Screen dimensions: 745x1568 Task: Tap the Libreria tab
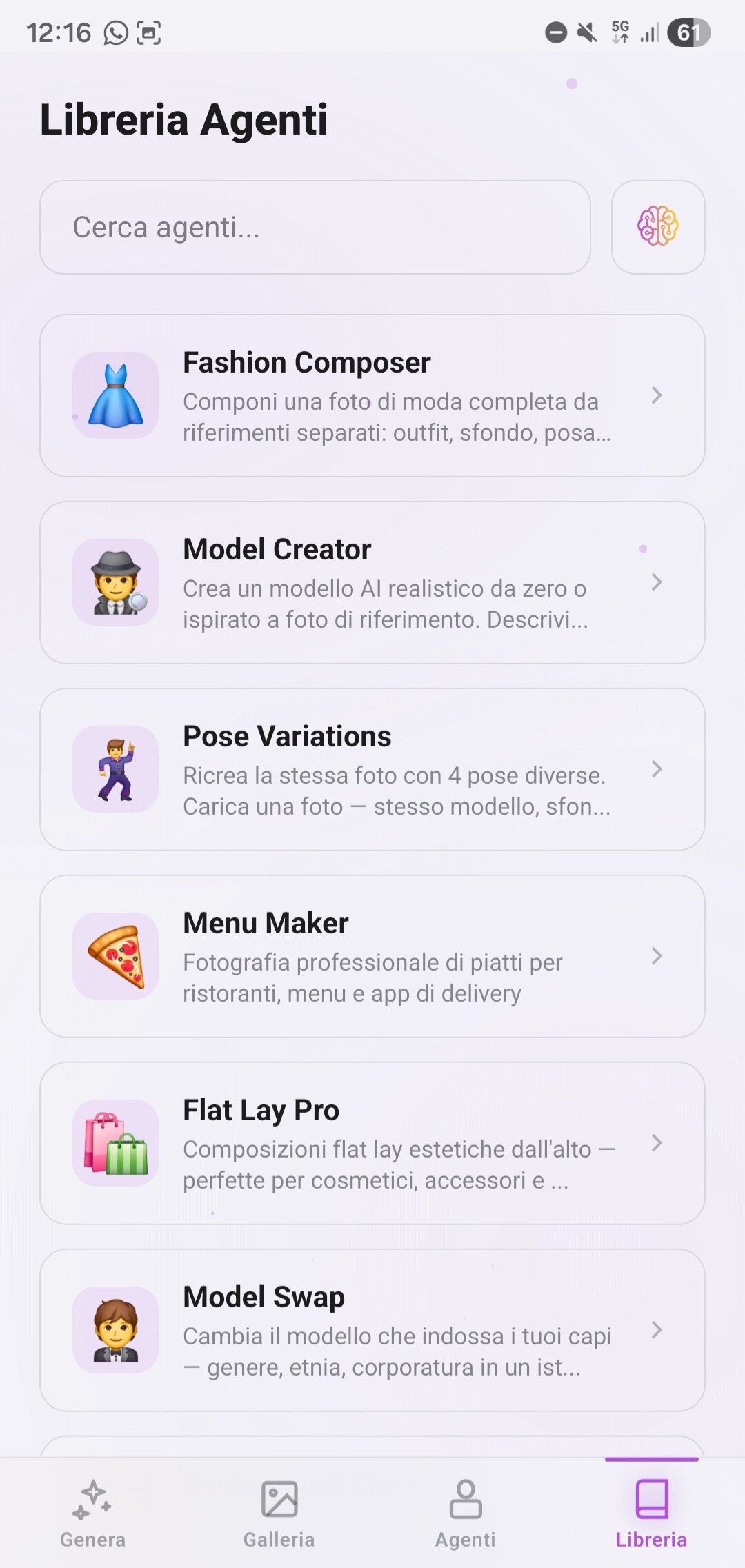tap(651, 1514)
